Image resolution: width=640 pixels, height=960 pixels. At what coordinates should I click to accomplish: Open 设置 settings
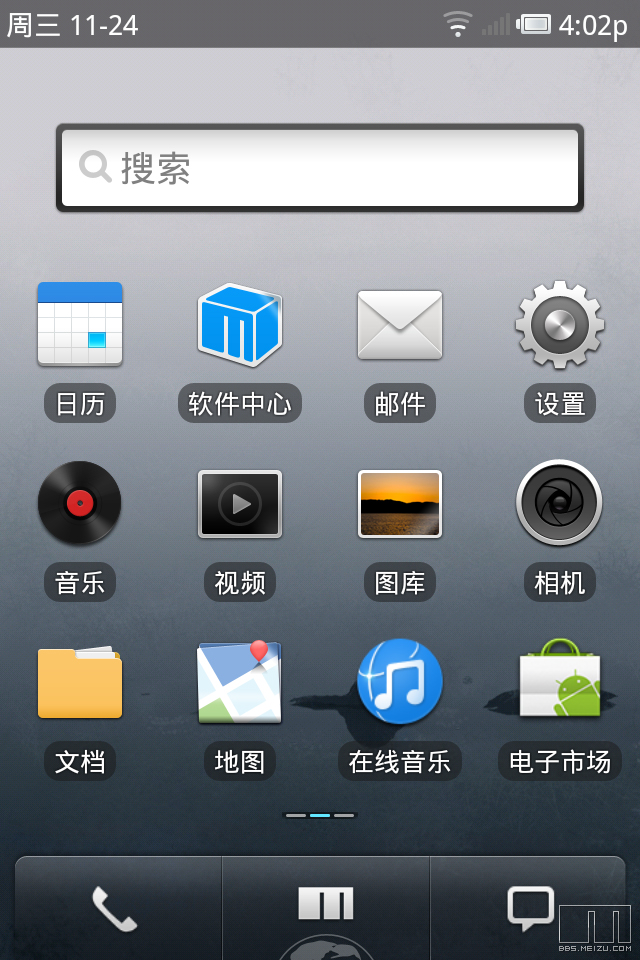pyautogui.click(x=560, y=323)
